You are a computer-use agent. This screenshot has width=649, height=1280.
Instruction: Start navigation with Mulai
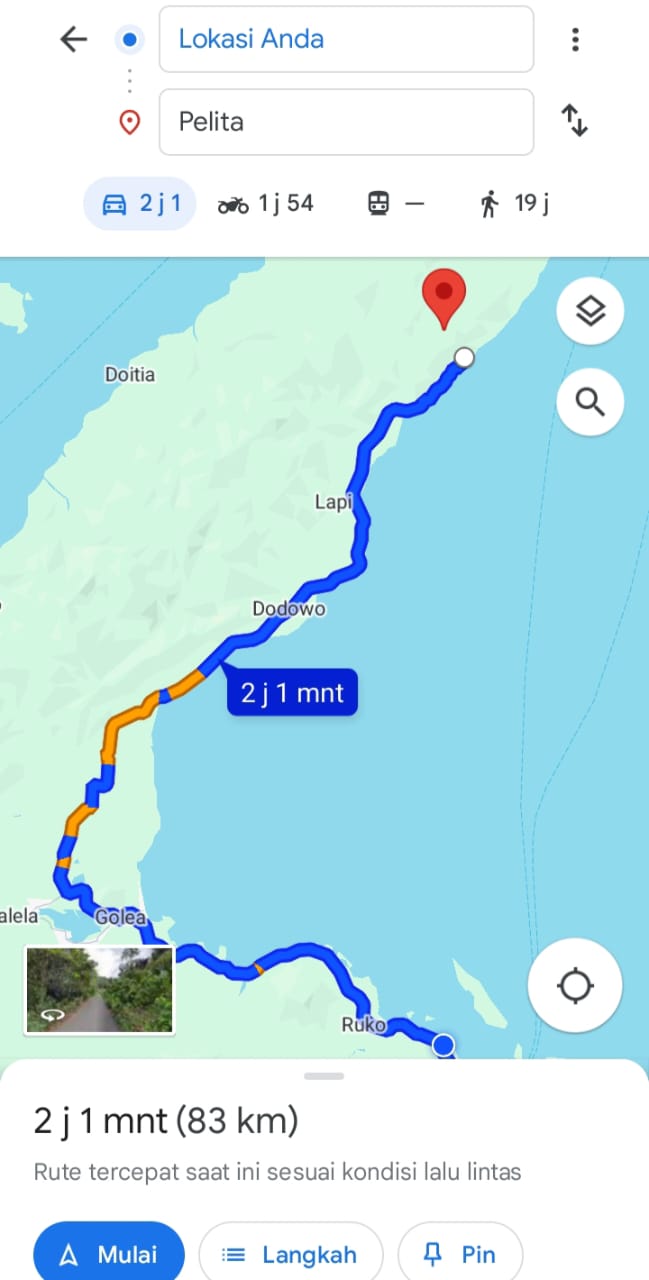point(109,1254)
